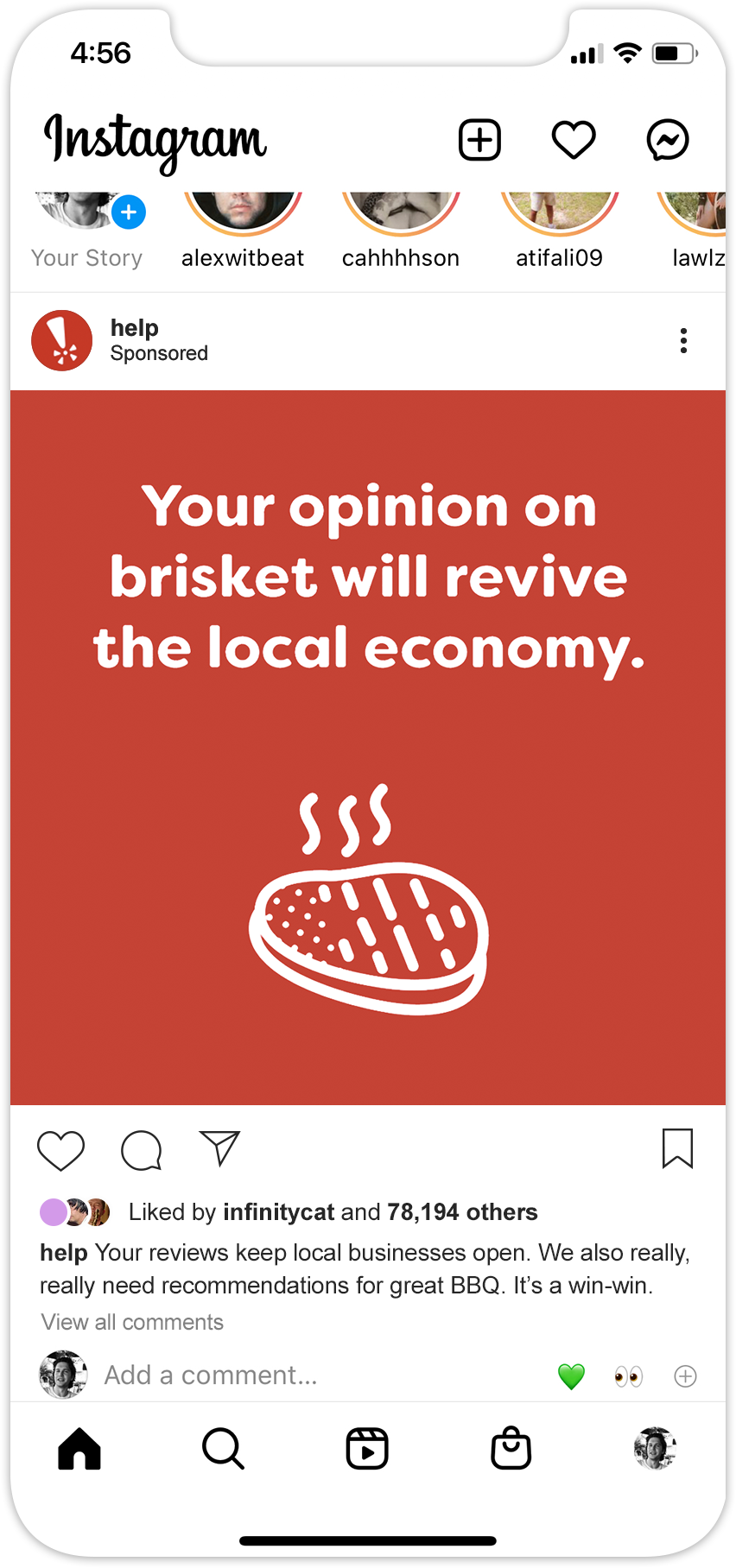Image resolution: width=736 pixels, height=1568 pixels.
Task: Go to the Search tab
Action: pyautogui.click(x=223, y=1448)
